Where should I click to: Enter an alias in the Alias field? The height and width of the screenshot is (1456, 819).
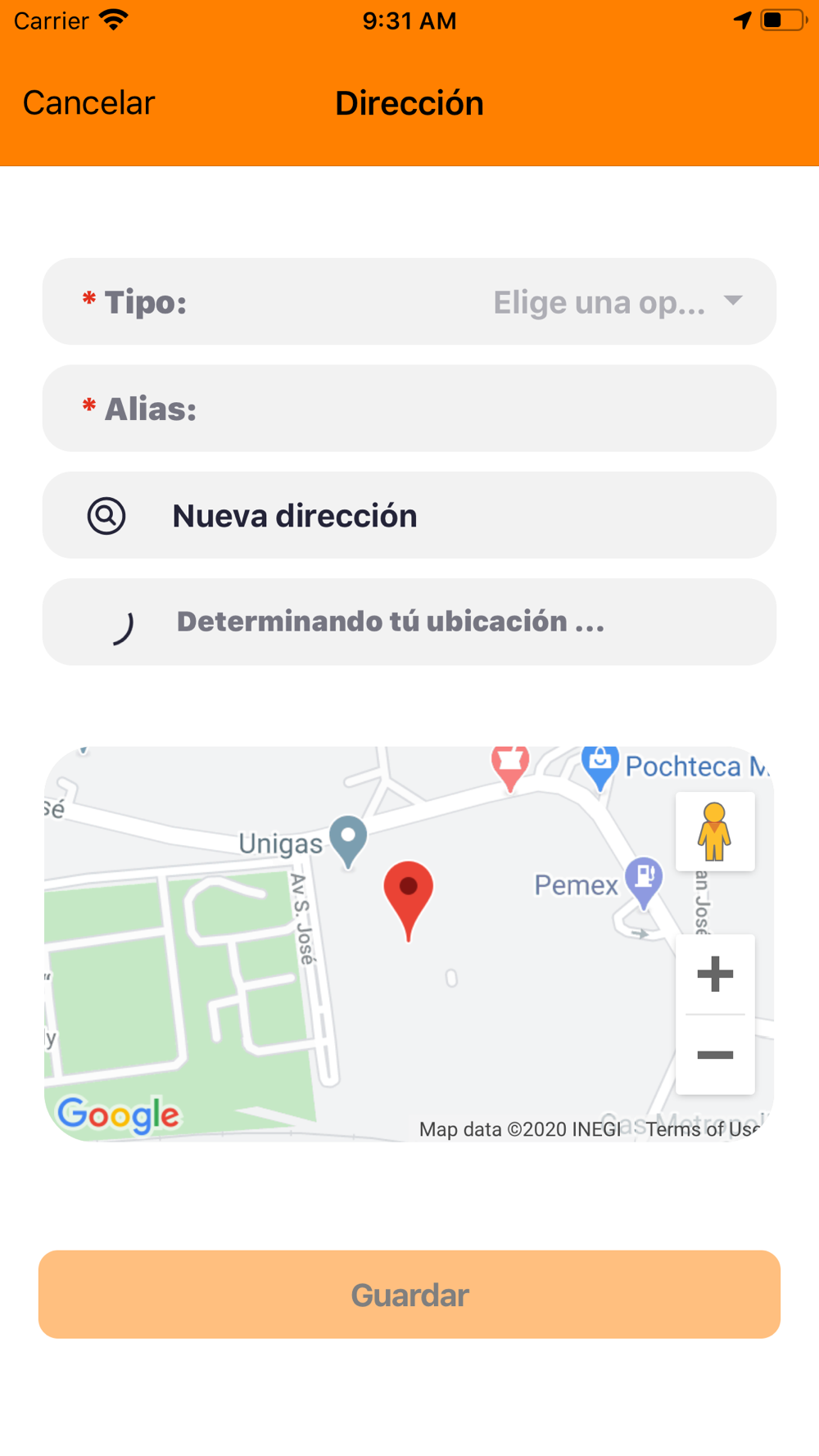[409, 409]
